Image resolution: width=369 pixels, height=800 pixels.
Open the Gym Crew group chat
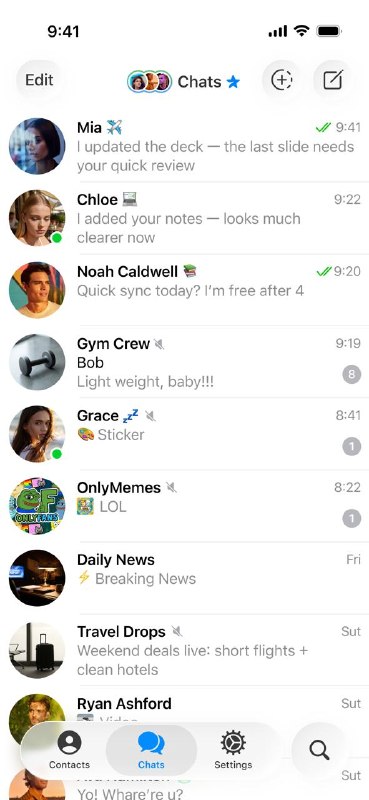tap(184, 362)
